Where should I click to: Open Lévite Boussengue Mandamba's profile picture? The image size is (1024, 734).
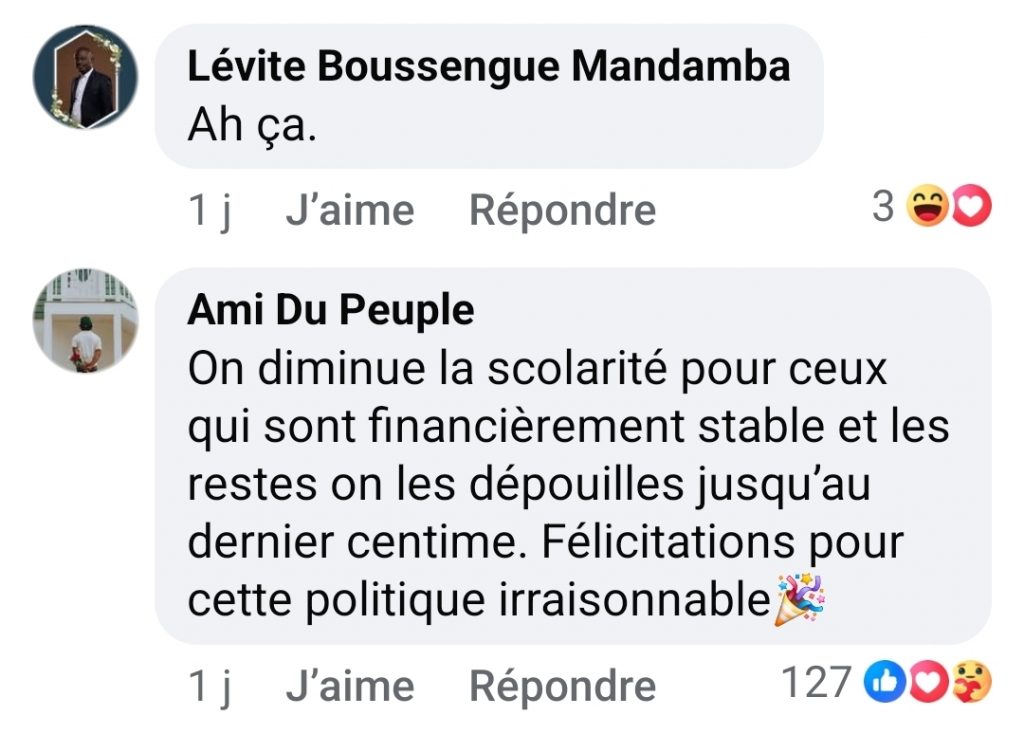pos(85,77)
